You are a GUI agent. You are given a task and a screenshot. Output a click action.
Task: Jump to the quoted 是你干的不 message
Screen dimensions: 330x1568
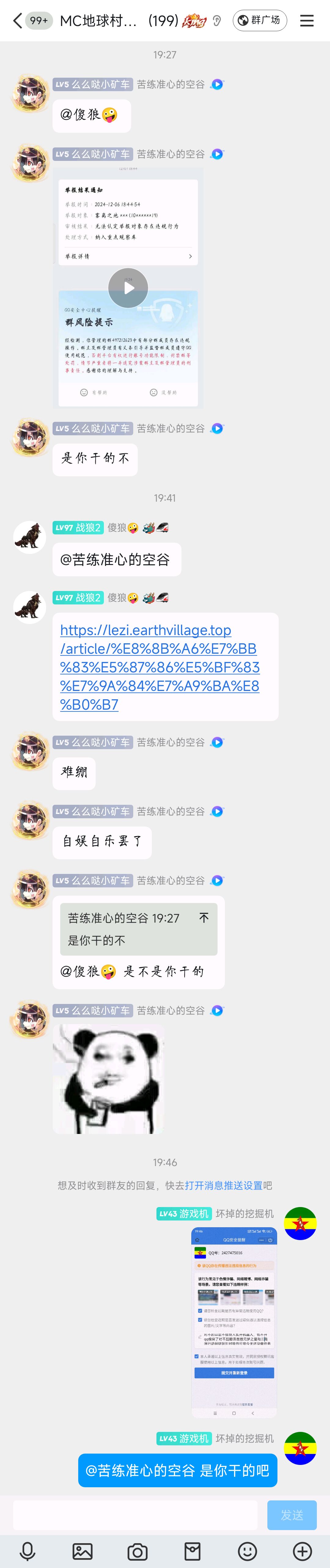138,928
